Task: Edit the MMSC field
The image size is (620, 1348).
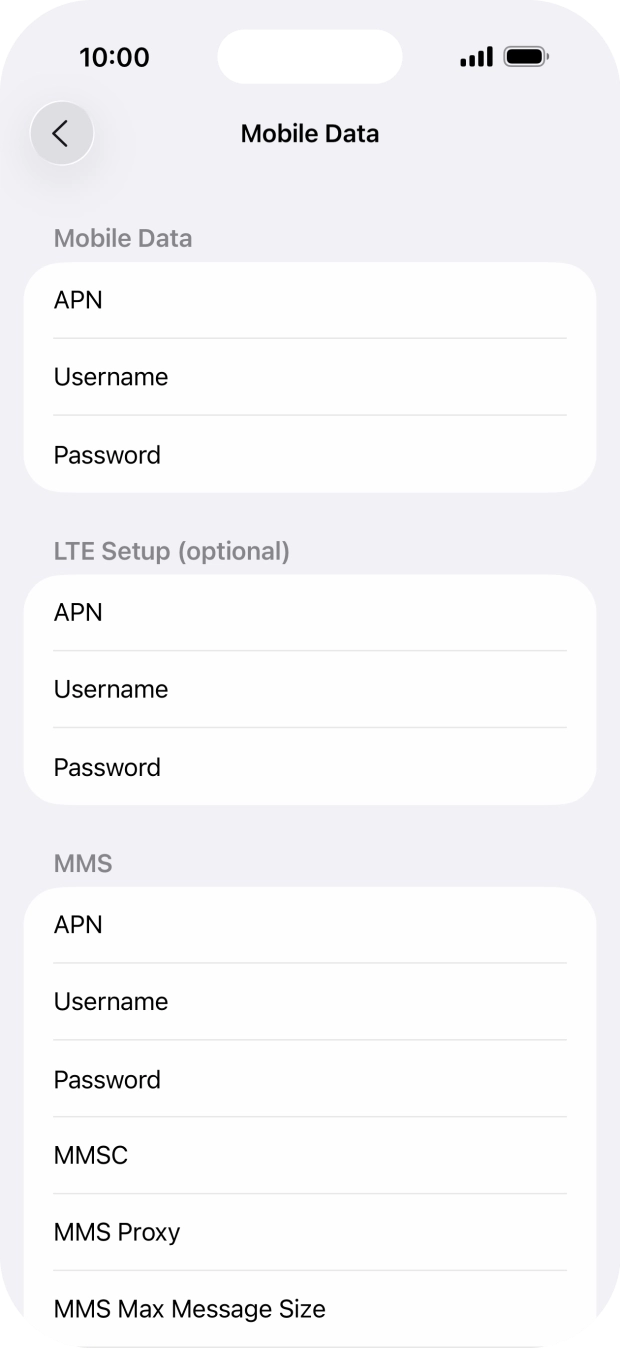Action: tap(310, 1156)
